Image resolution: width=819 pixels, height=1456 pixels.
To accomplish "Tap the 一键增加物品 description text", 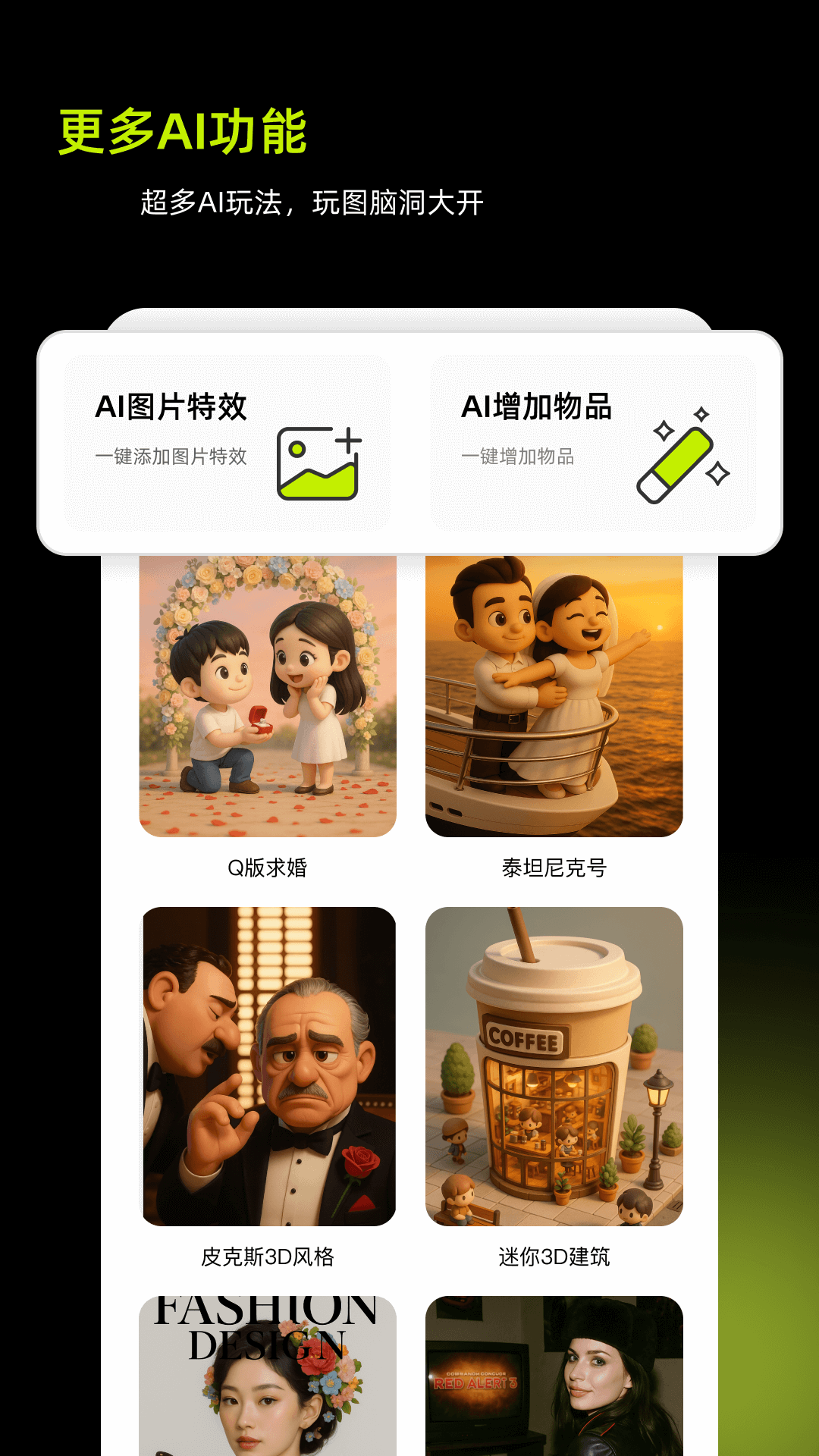I will point(519,457).
